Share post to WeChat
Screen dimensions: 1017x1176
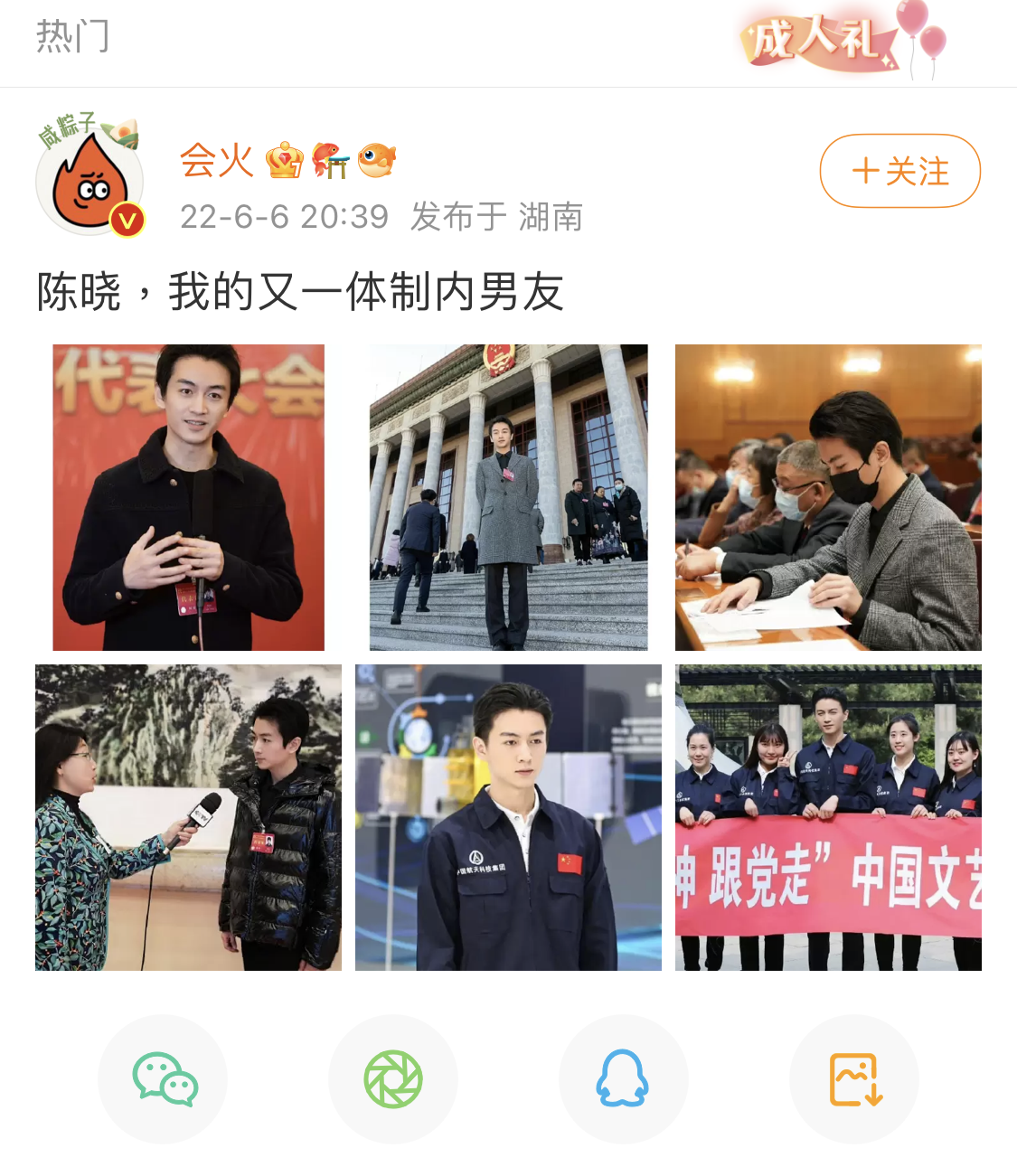point(163,1078)
